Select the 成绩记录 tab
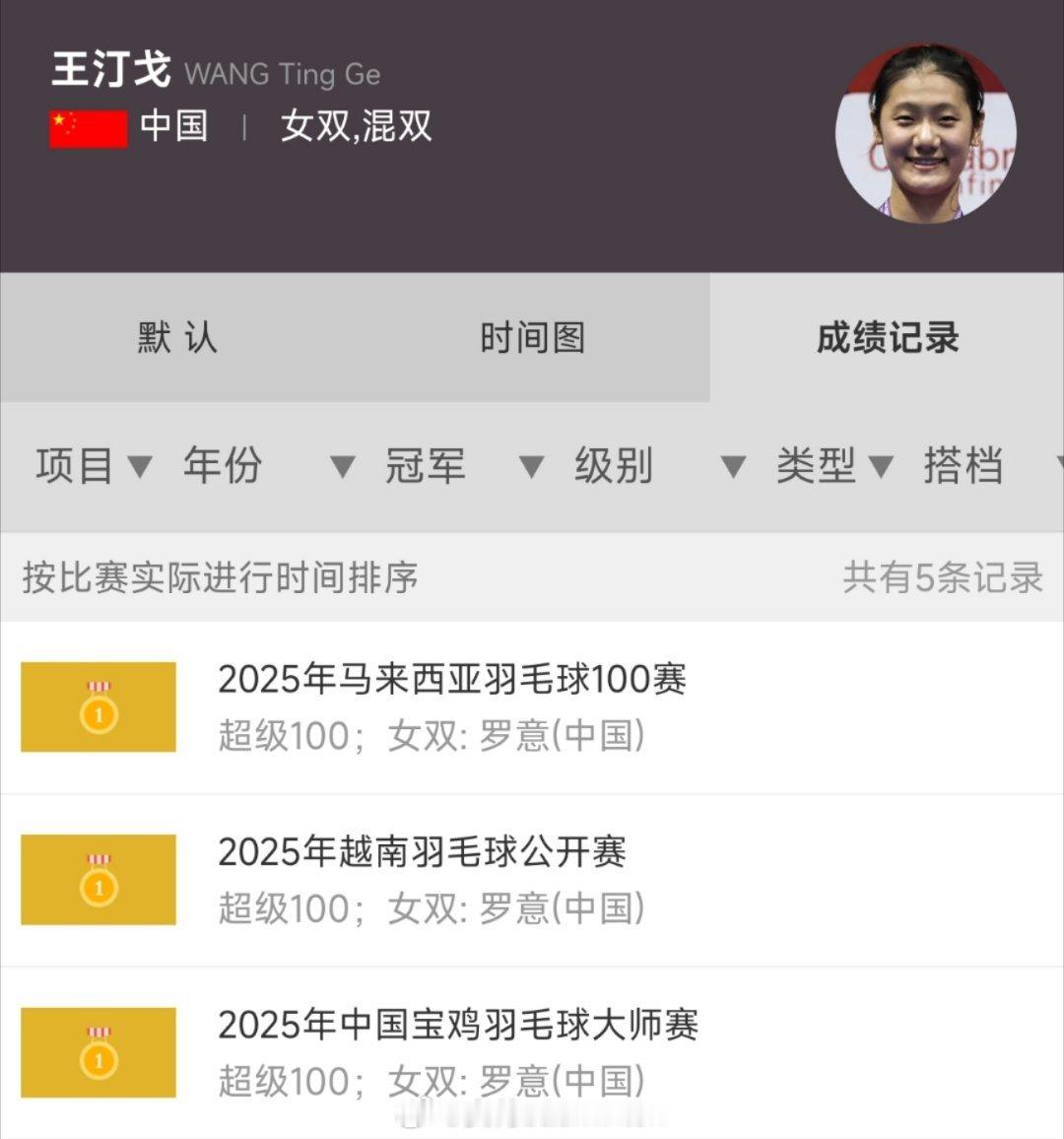The width and height of the screenshot is (1064, 1139). [887, 338]
